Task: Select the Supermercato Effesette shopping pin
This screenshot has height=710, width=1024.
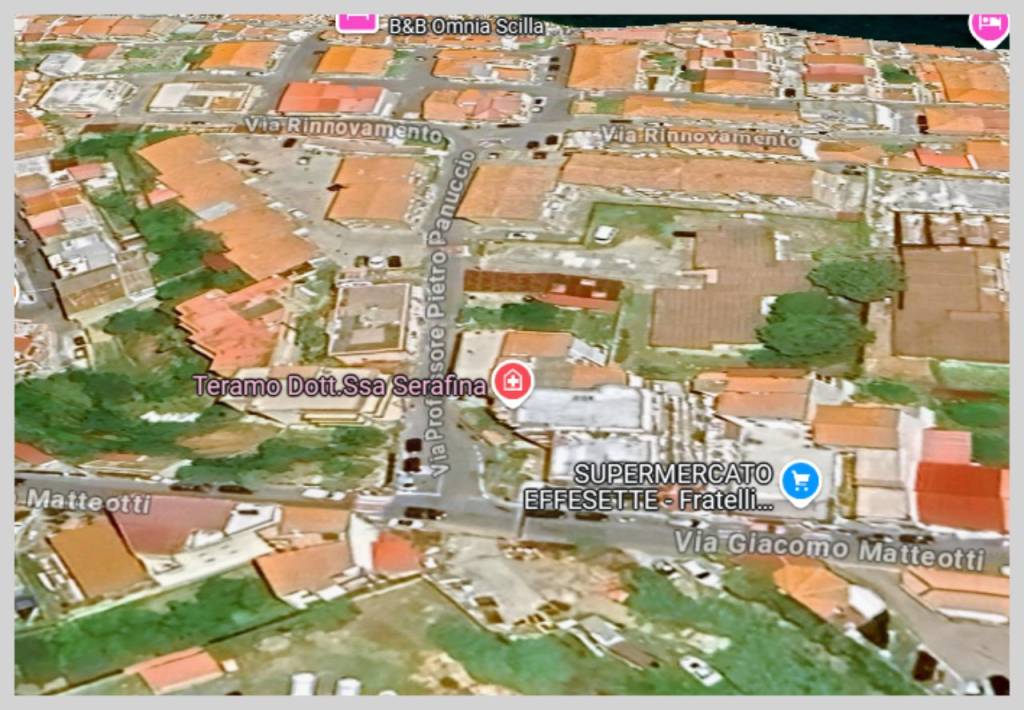Action: coord(800,481)
